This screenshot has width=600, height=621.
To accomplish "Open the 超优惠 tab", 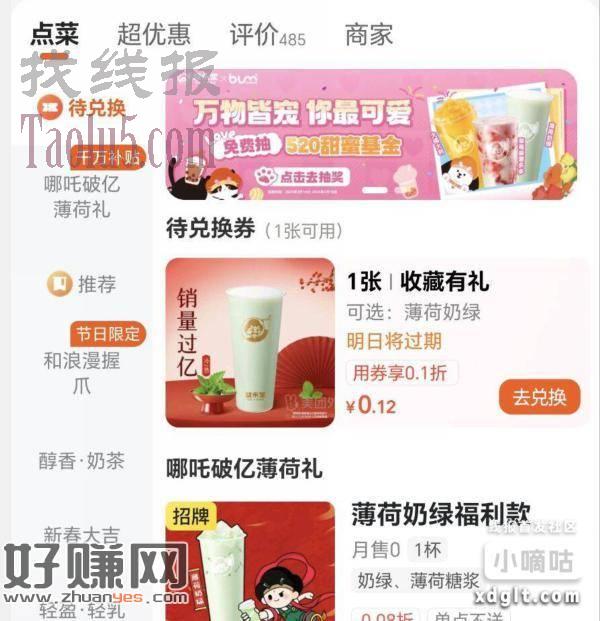I will 153,34.
